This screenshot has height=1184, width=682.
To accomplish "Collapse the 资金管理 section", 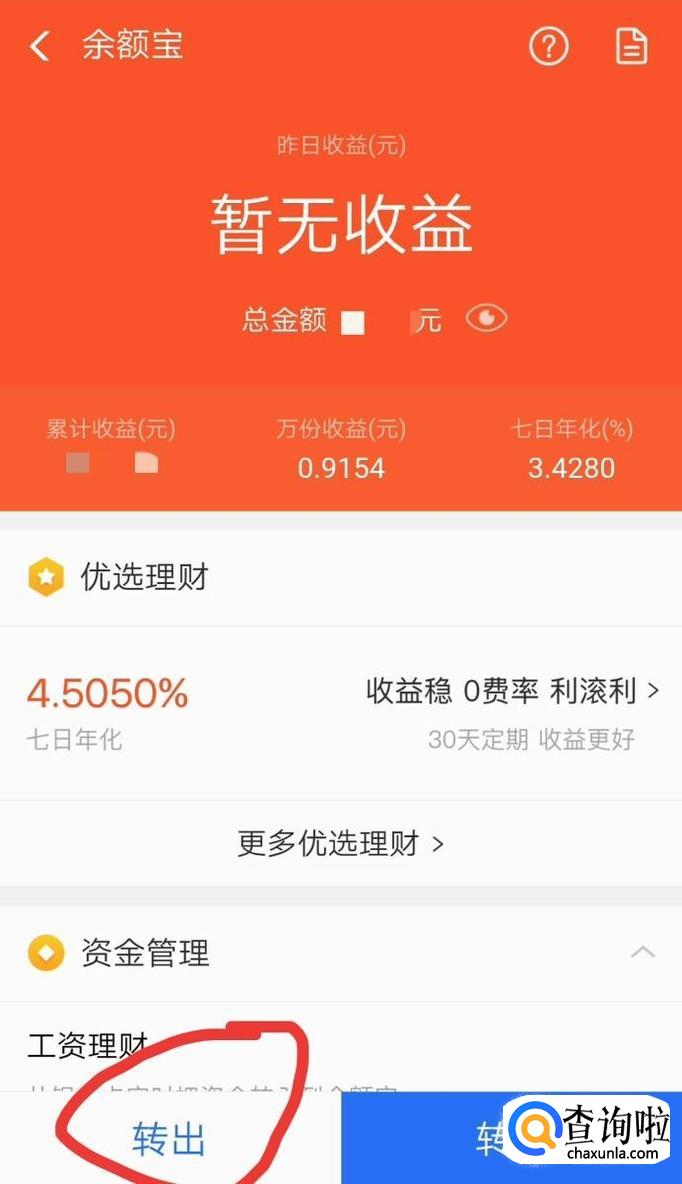I will pos(642,952).
